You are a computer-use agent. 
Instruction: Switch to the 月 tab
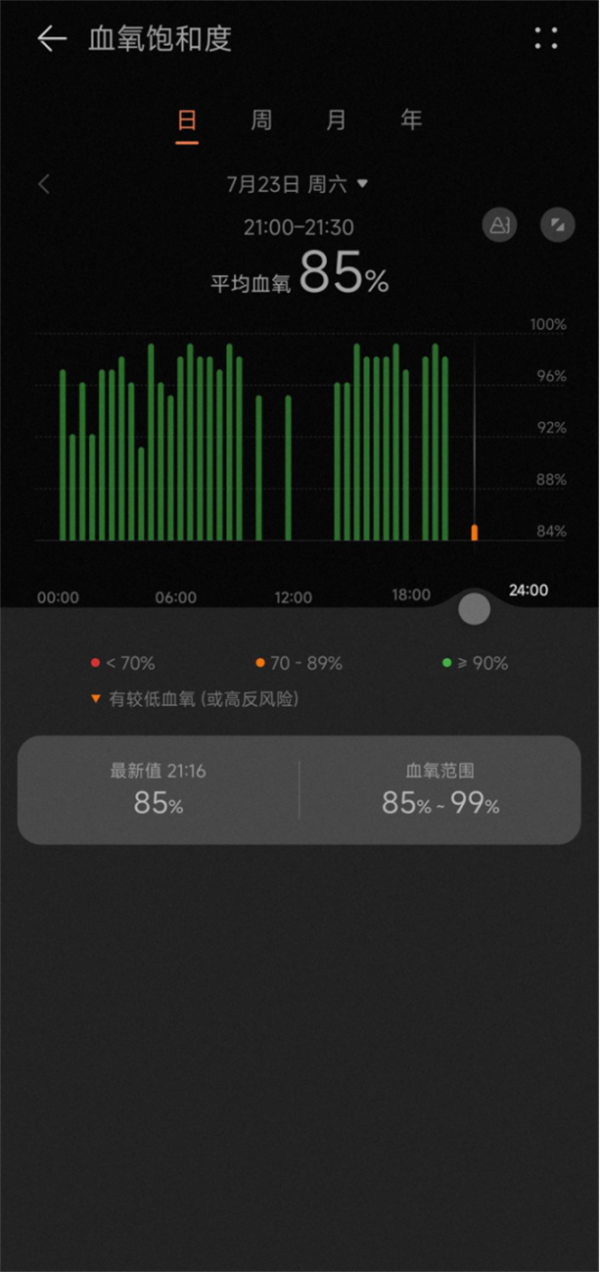click(x=336, y=121)
